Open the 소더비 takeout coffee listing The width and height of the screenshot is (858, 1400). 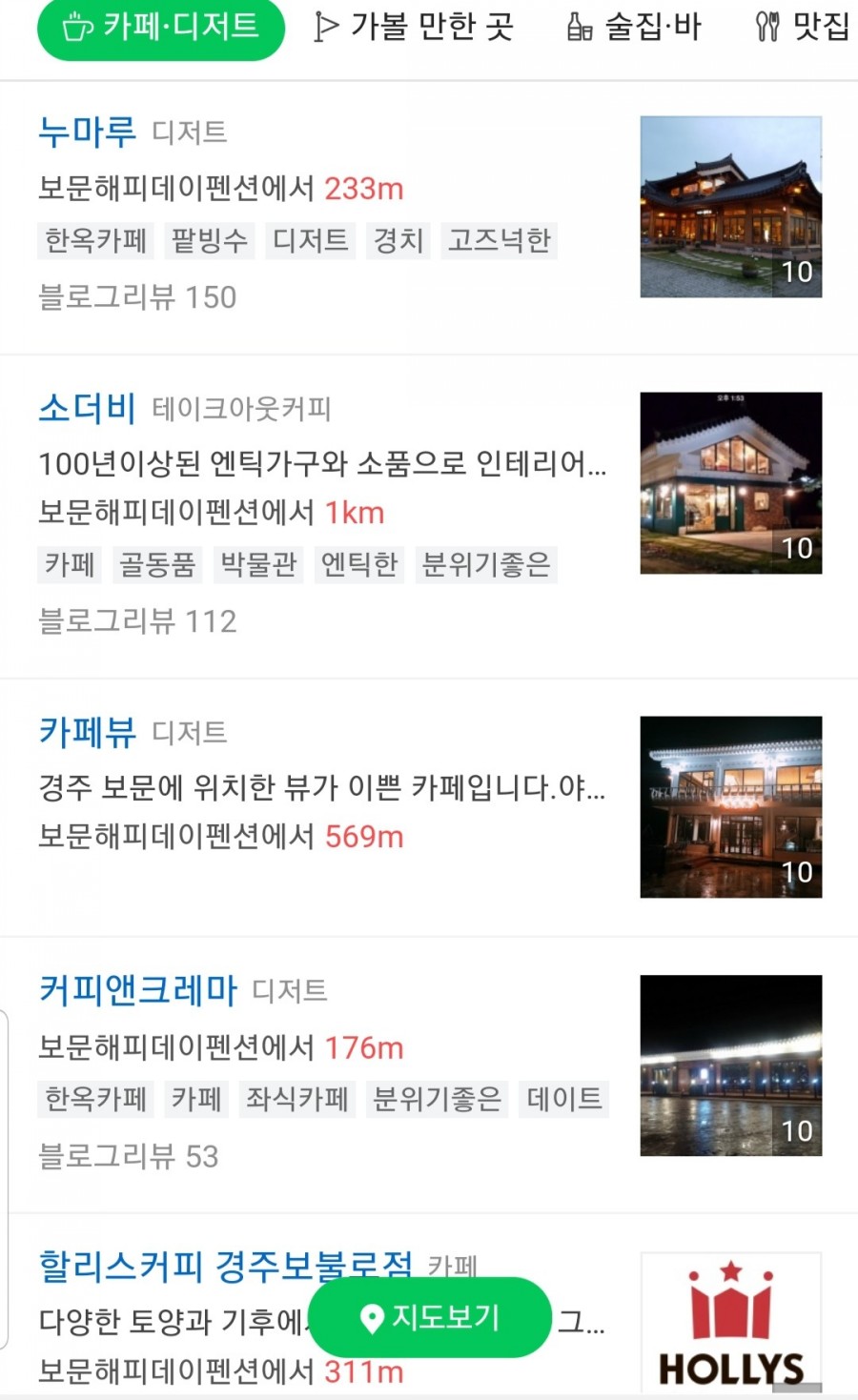click(x=87, y=408)
